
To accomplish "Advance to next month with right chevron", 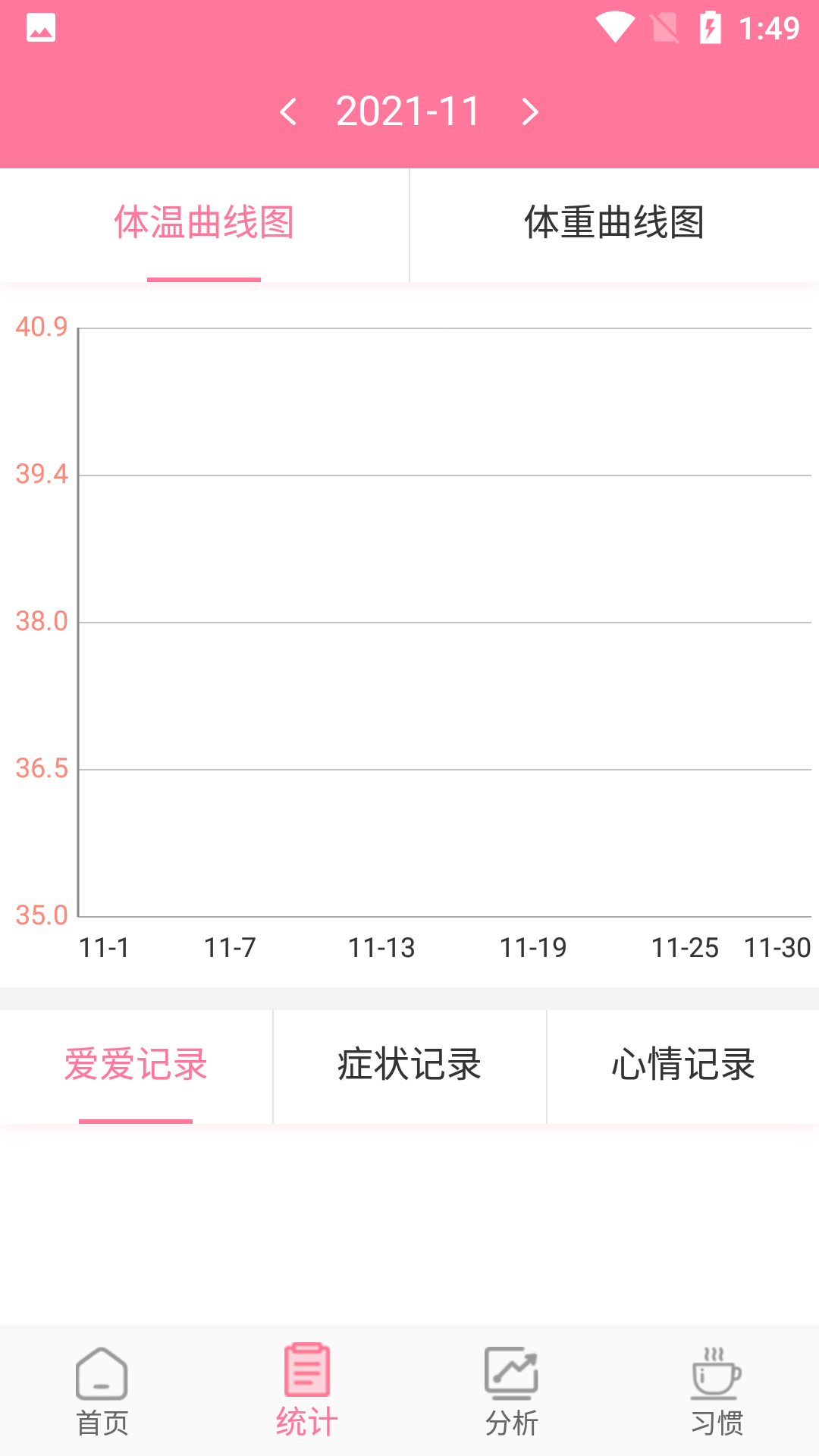I will coord(529,111).
